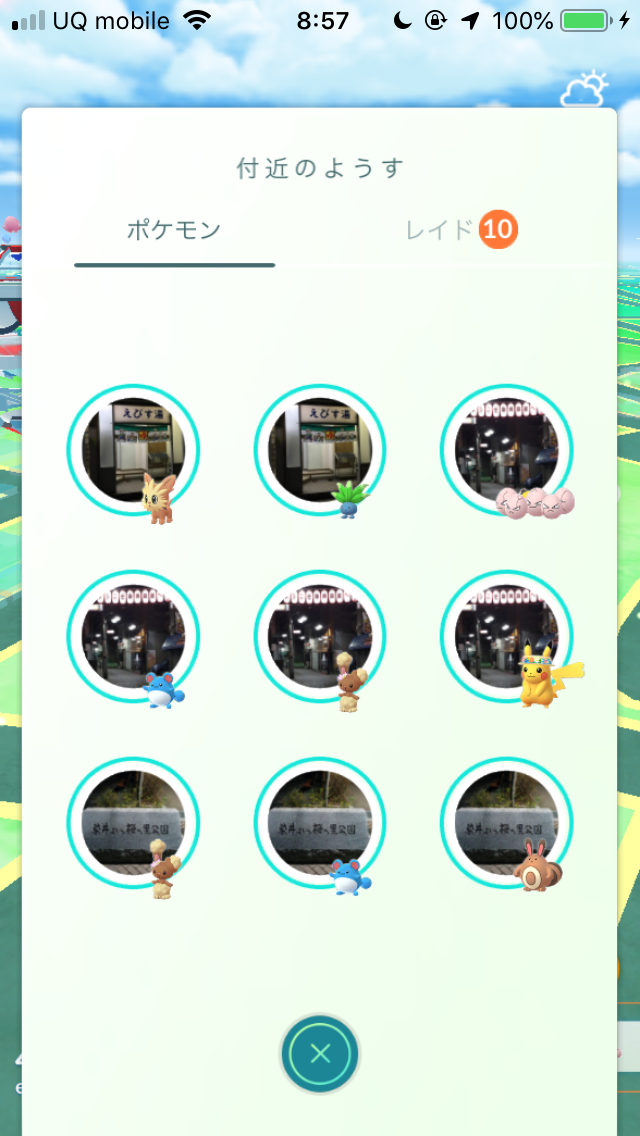The image size is (640, 1136).
Task: Open the Sentret nearby entry
Action: point(507,823)
